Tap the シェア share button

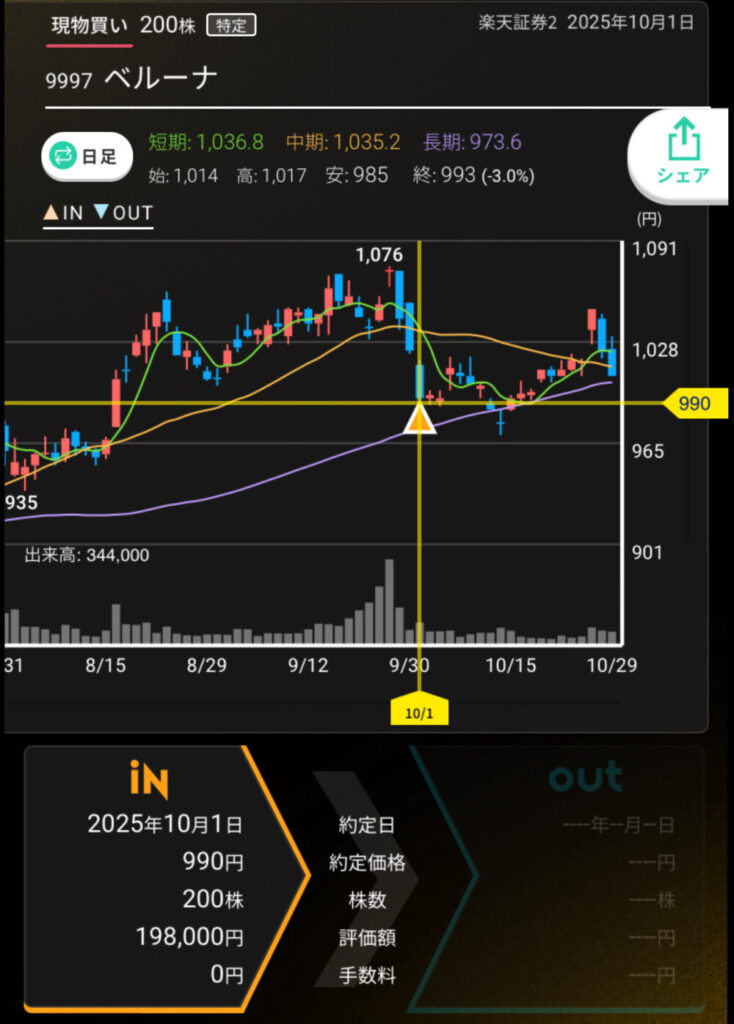pos(683,153)
